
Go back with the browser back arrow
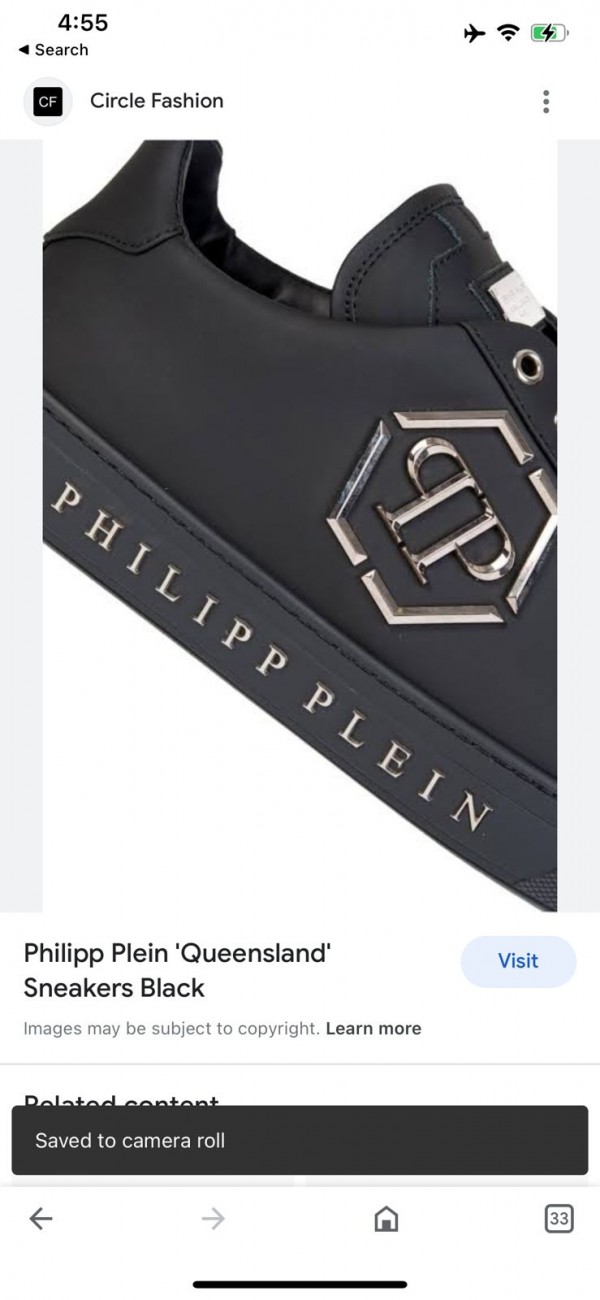click(x=41, y=1218)
